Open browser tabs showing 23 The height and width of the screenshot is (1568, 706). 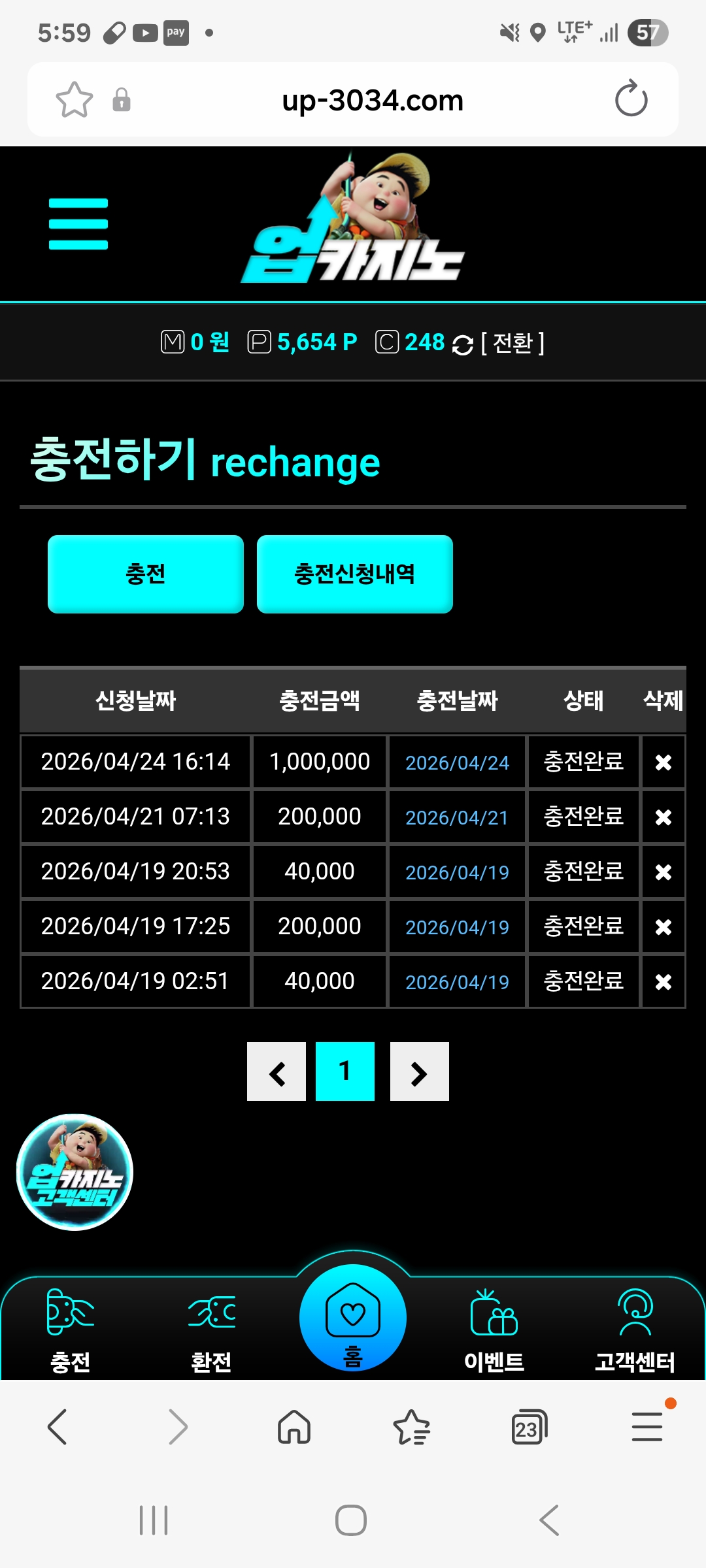[x=528, y=1427]
